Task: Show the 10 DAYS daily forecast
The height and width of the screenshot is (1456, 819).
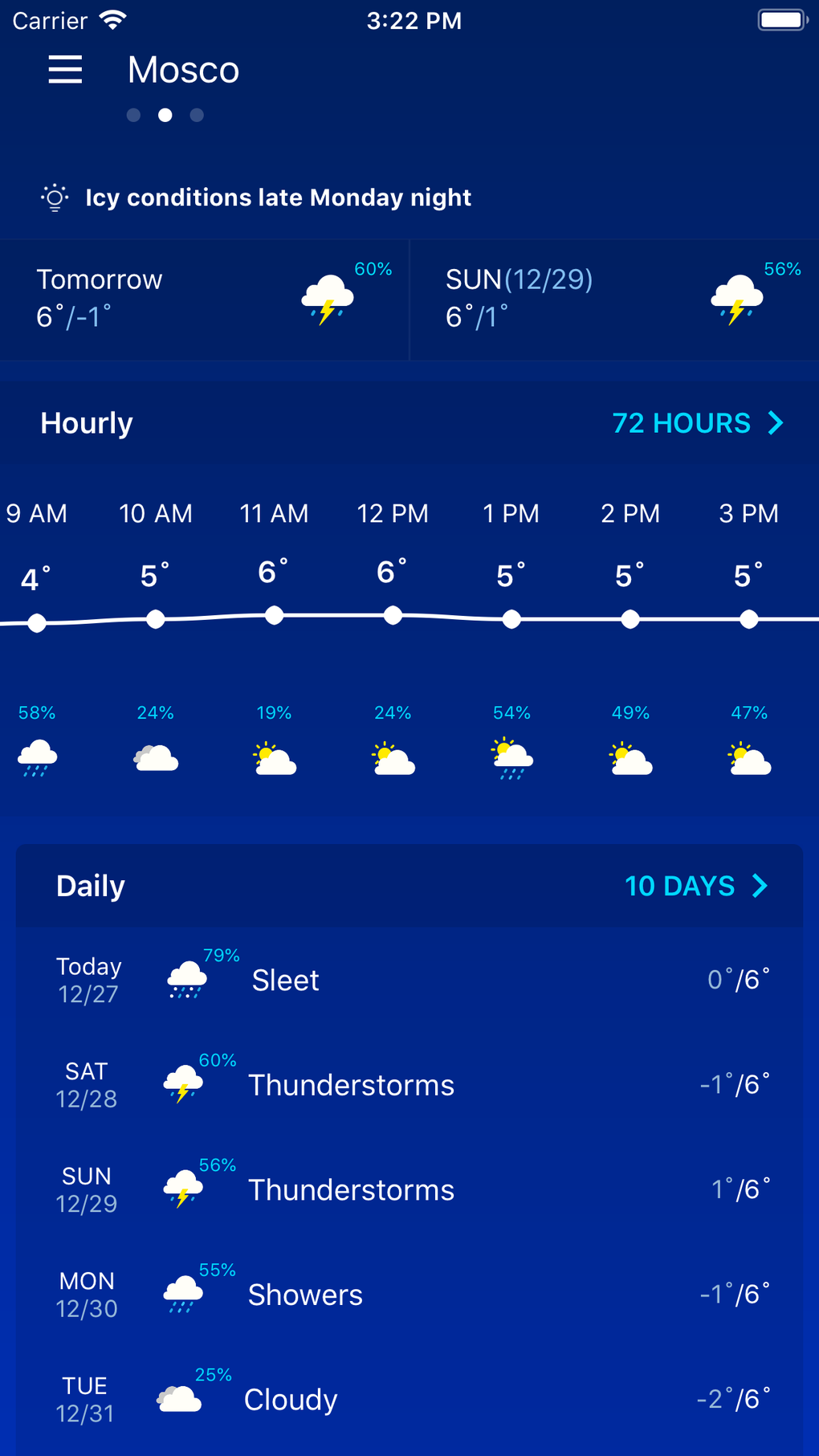Action: 695,886
